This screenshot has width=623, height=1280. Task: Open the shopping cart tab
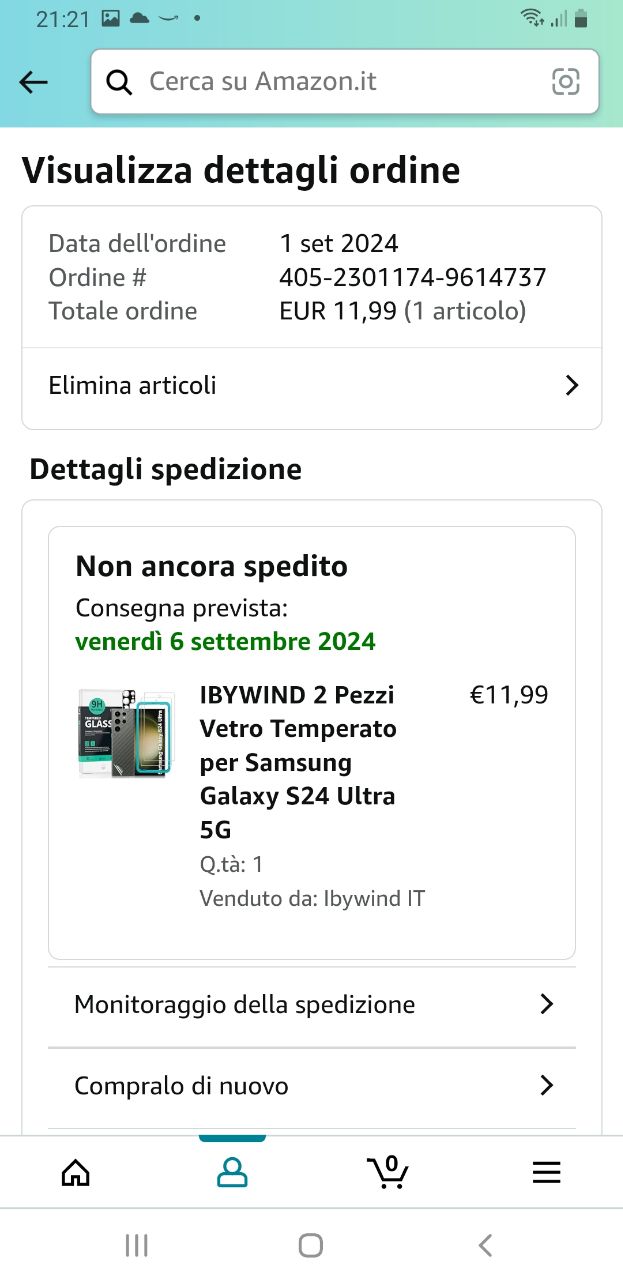point(388,1172)
